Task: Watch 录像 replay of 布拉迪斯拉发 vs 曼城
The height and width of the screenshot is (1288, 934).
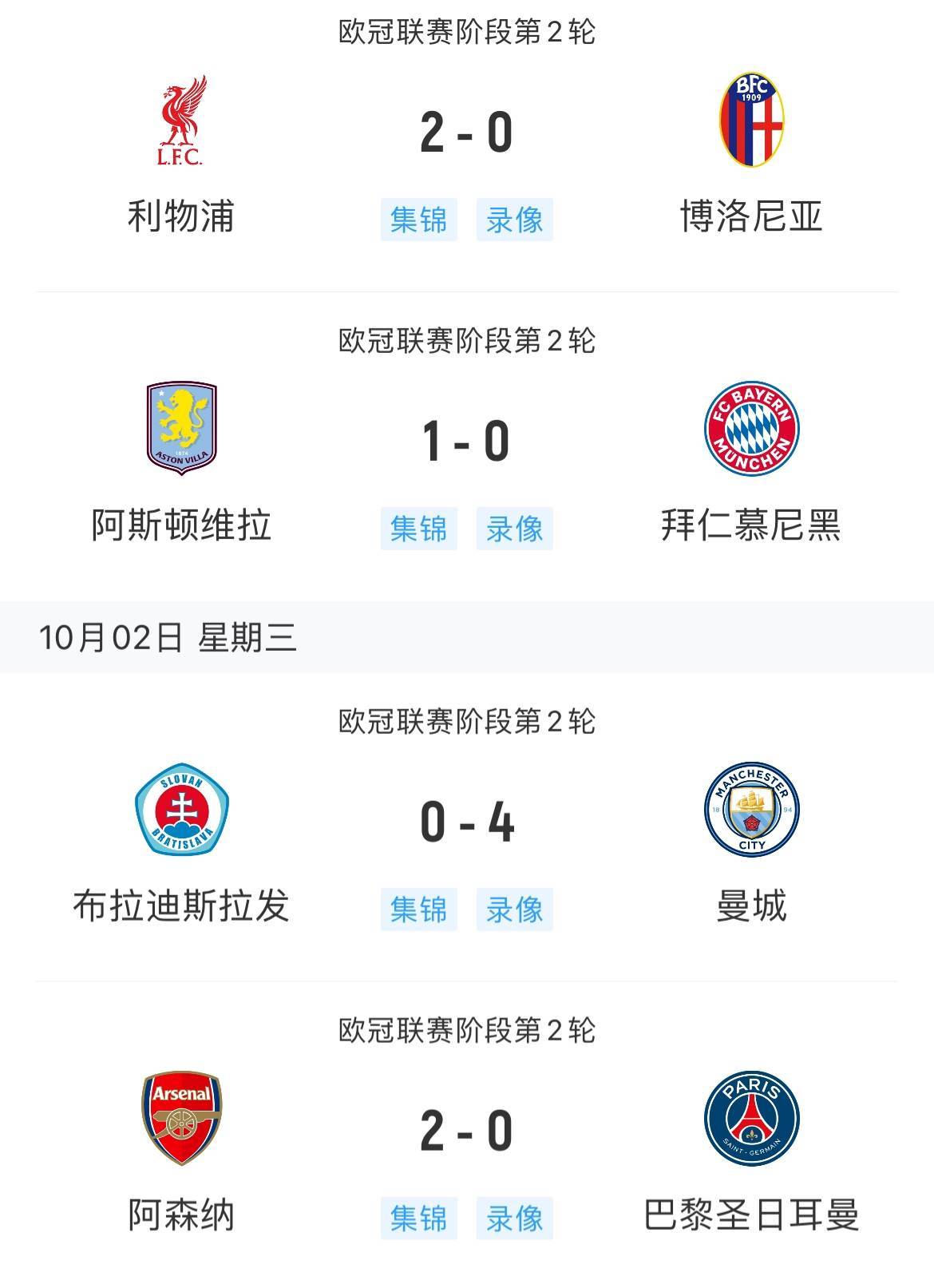Action: [515, 910]
